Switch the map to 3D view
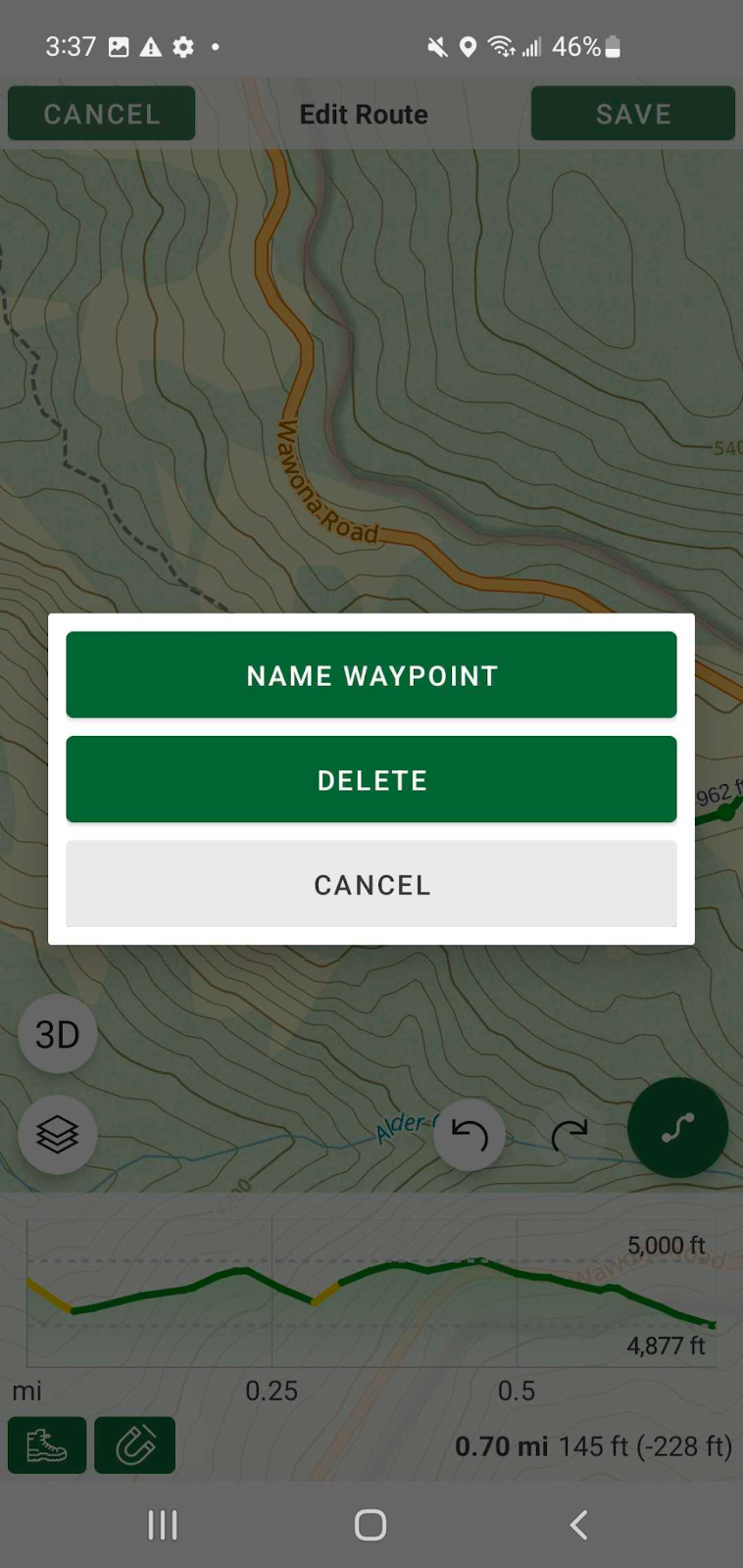The height and width of the screenshot is (1568, 743). coord(57,1034)
